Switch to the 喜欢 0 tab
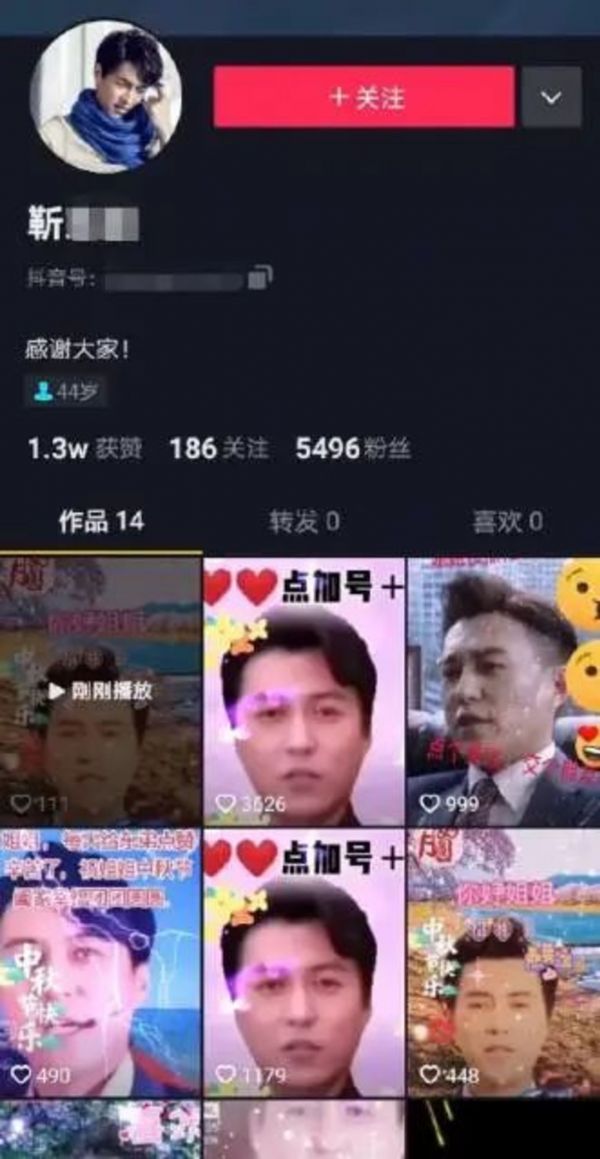Viewport: 600px width, 1159px height. click(507, 521)
